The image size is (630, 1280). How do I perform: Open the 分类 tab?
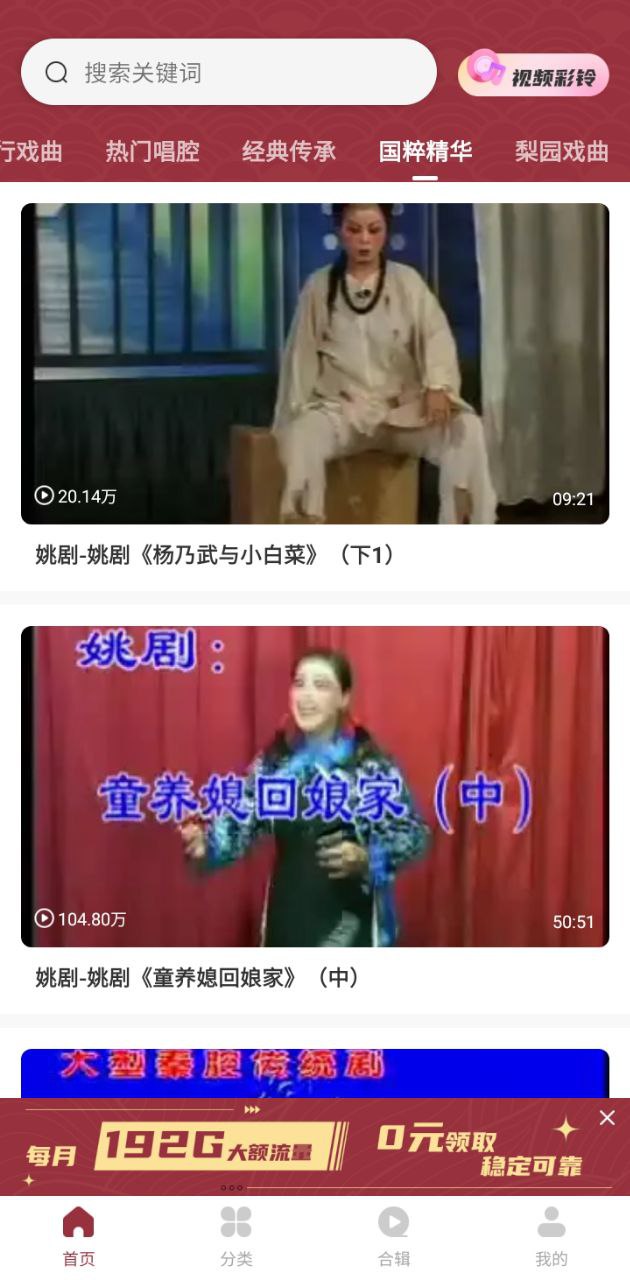[236, 1236]
